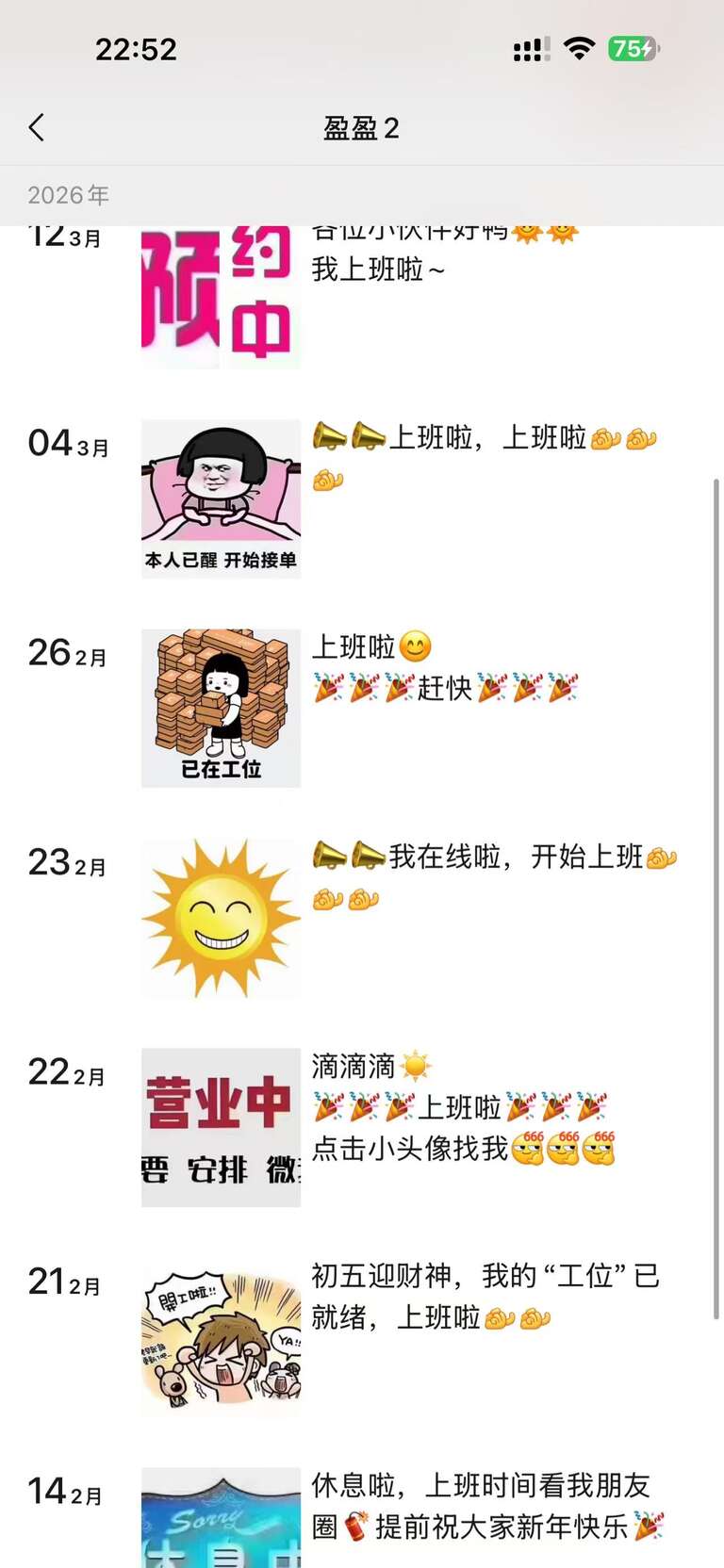View the 开工啦 cartoon image post
This screenshot has height=1568, width=724.
click(x=221, y=1337)
